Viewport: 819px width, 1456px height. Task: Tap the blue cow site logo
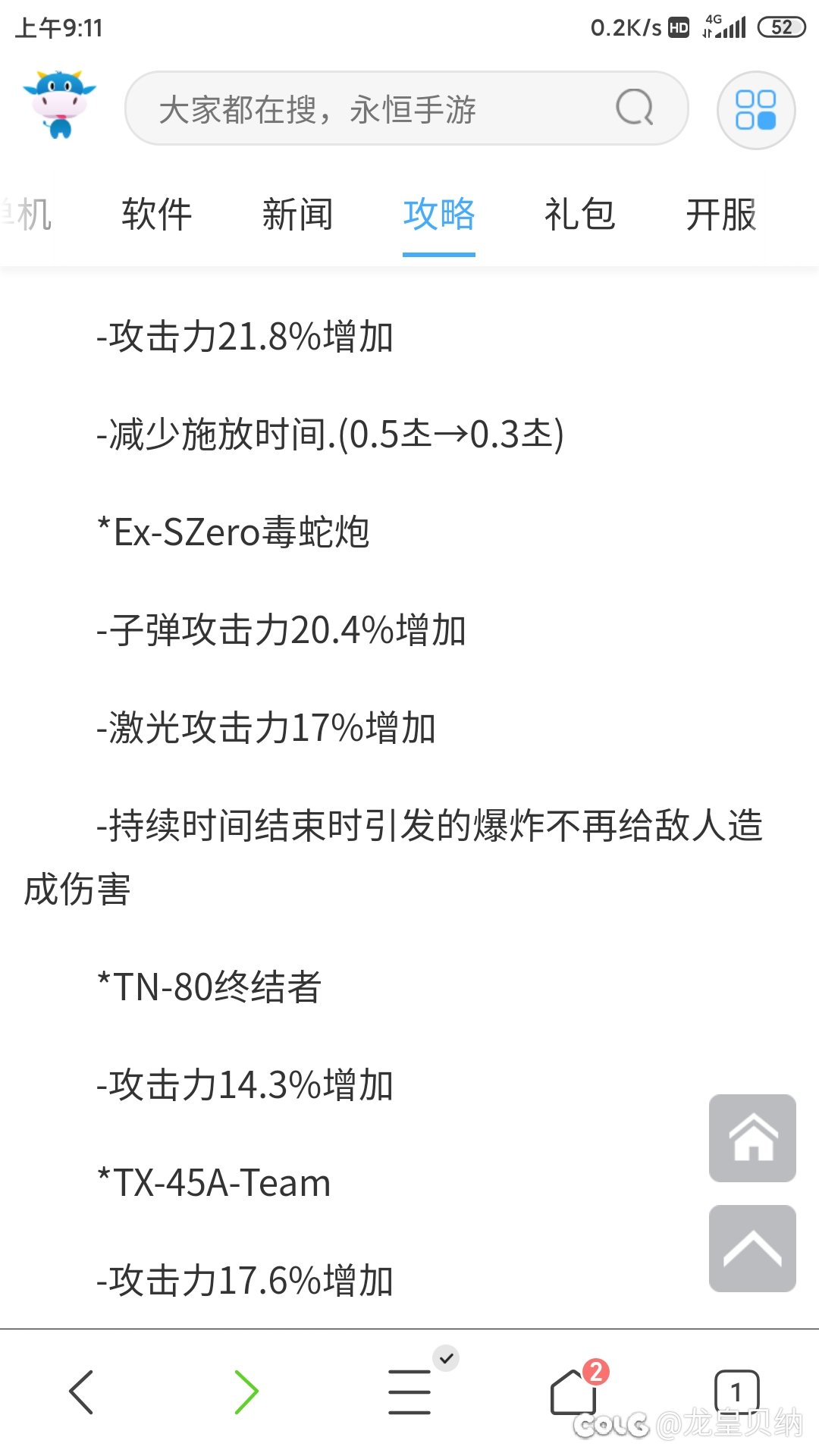point(60,105)
